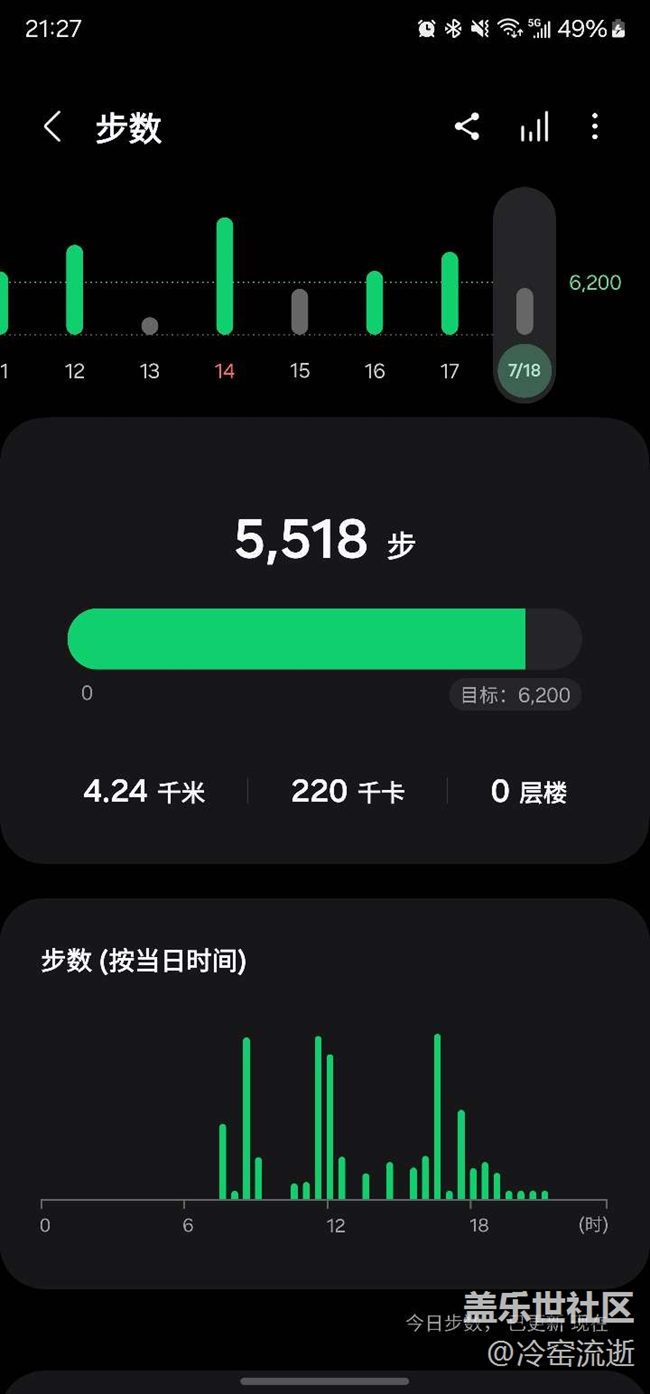This screenshot has width=650, height=1394.
Task: Select day 14 in the step chart
Action: pos(225,290)
